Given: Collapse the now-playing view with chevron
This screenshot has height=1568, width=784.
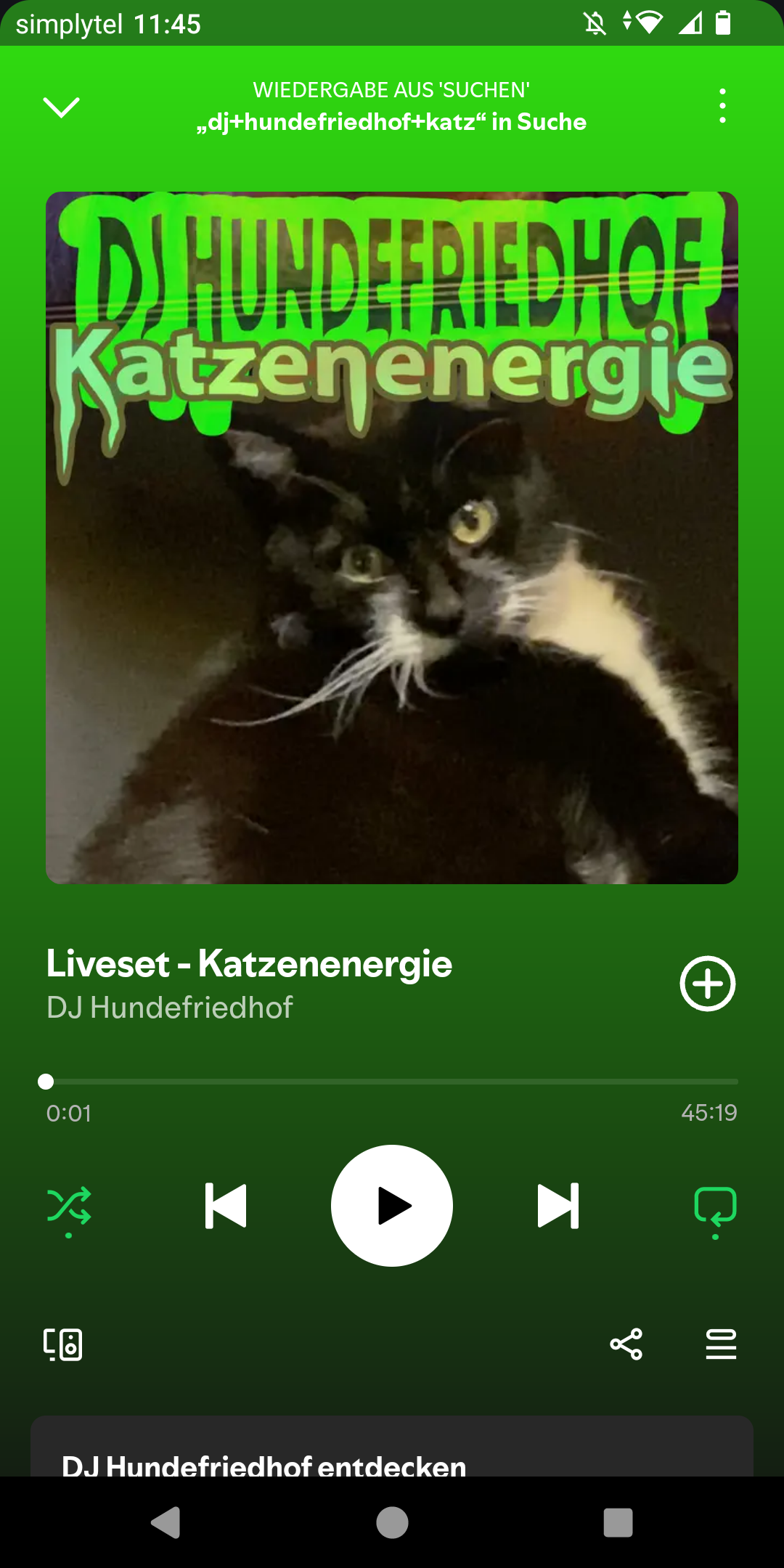Looking at the screenshot, I should 62,107.
